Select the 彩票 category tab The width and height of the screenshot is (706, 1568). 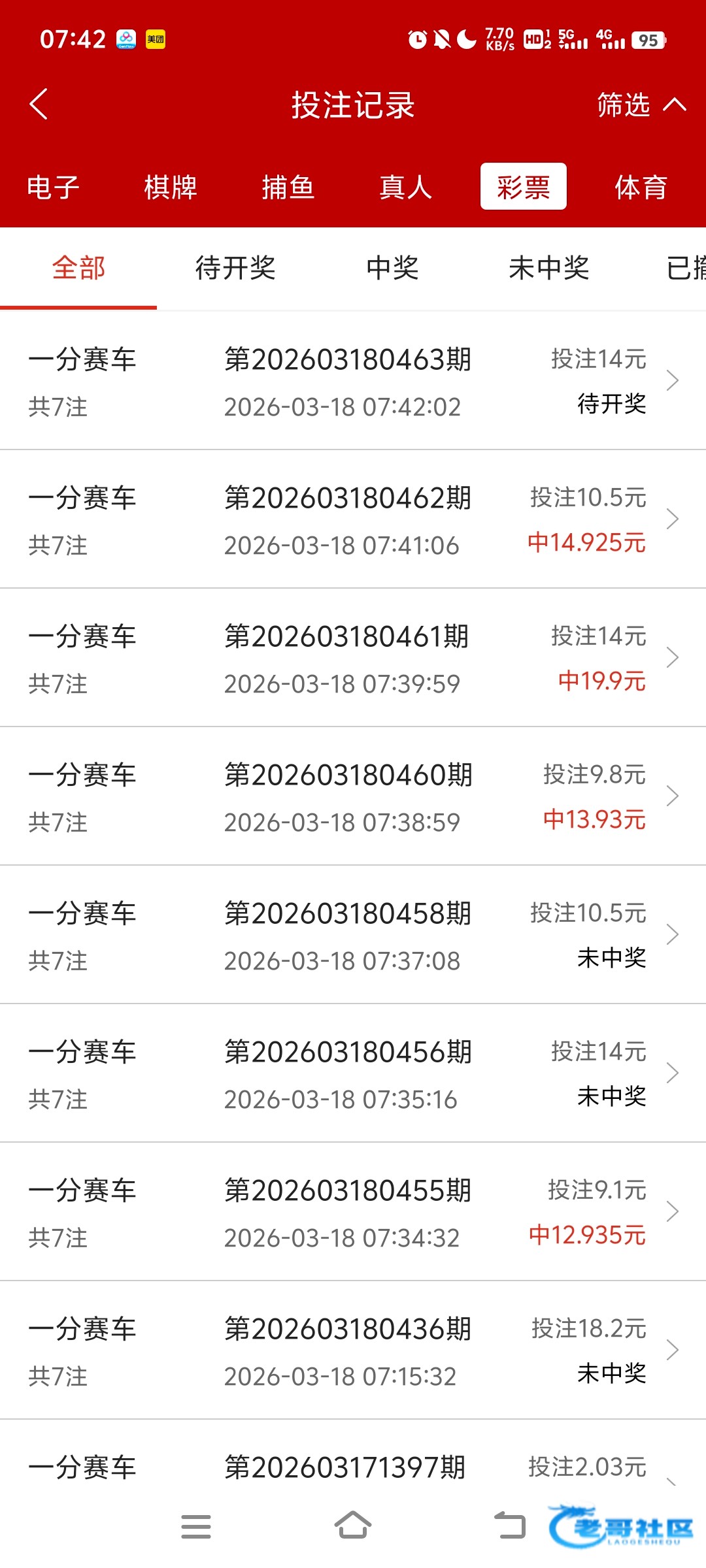pyautogui.click(x=523, y=188)
